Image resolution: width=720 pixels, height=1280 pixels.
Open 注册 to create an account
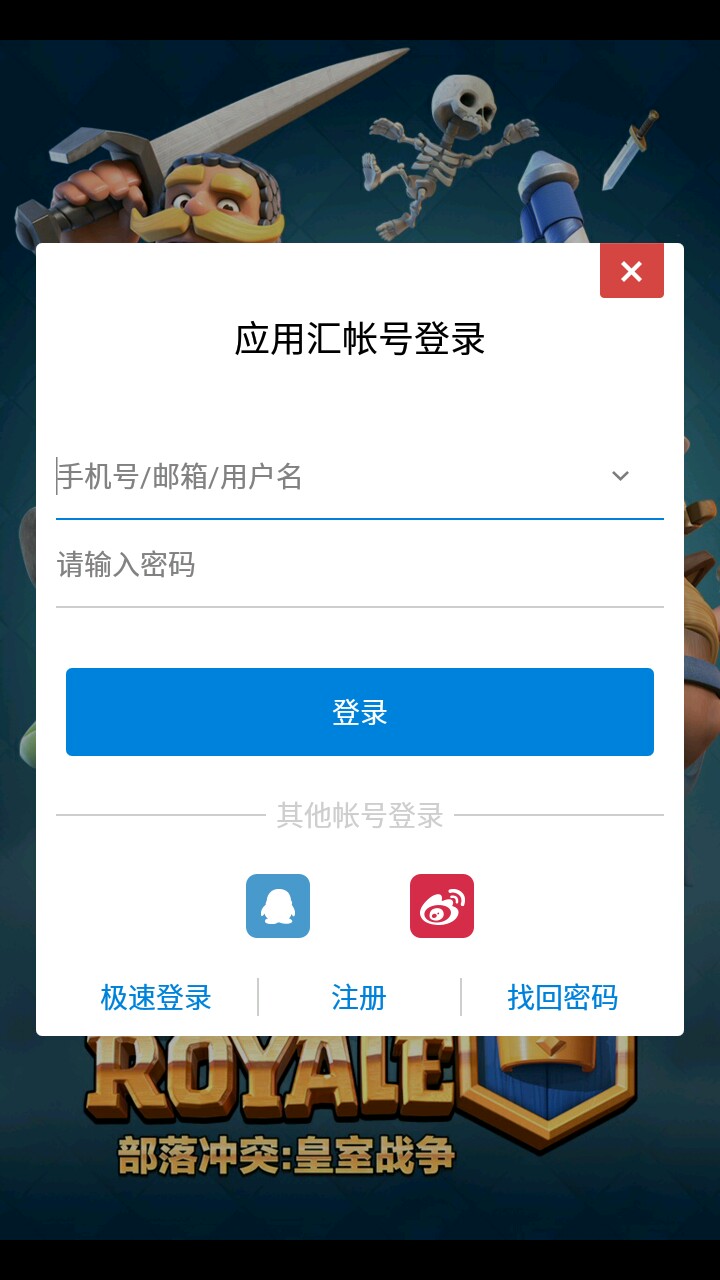[x=359, y=997]
